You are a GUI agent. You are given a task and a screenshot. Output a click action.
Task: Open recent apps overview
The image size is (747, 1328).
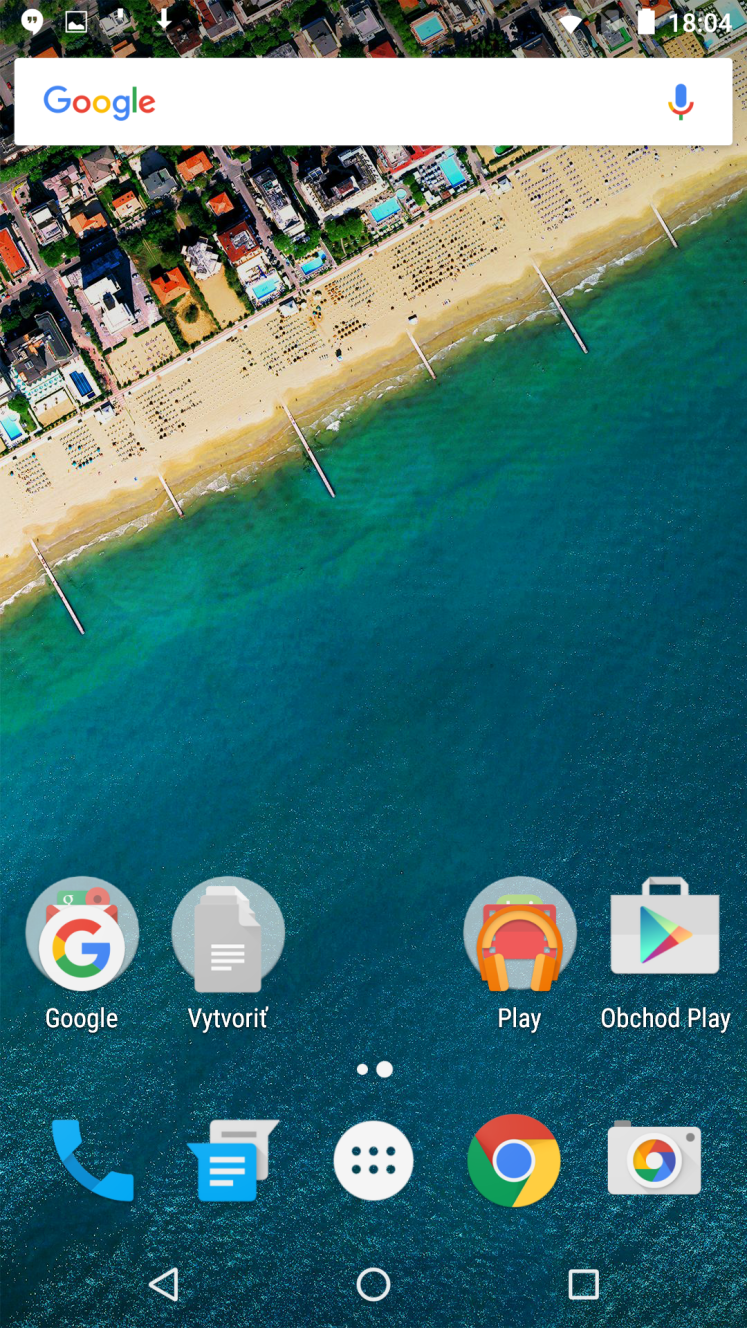(x=583, y=1284)
